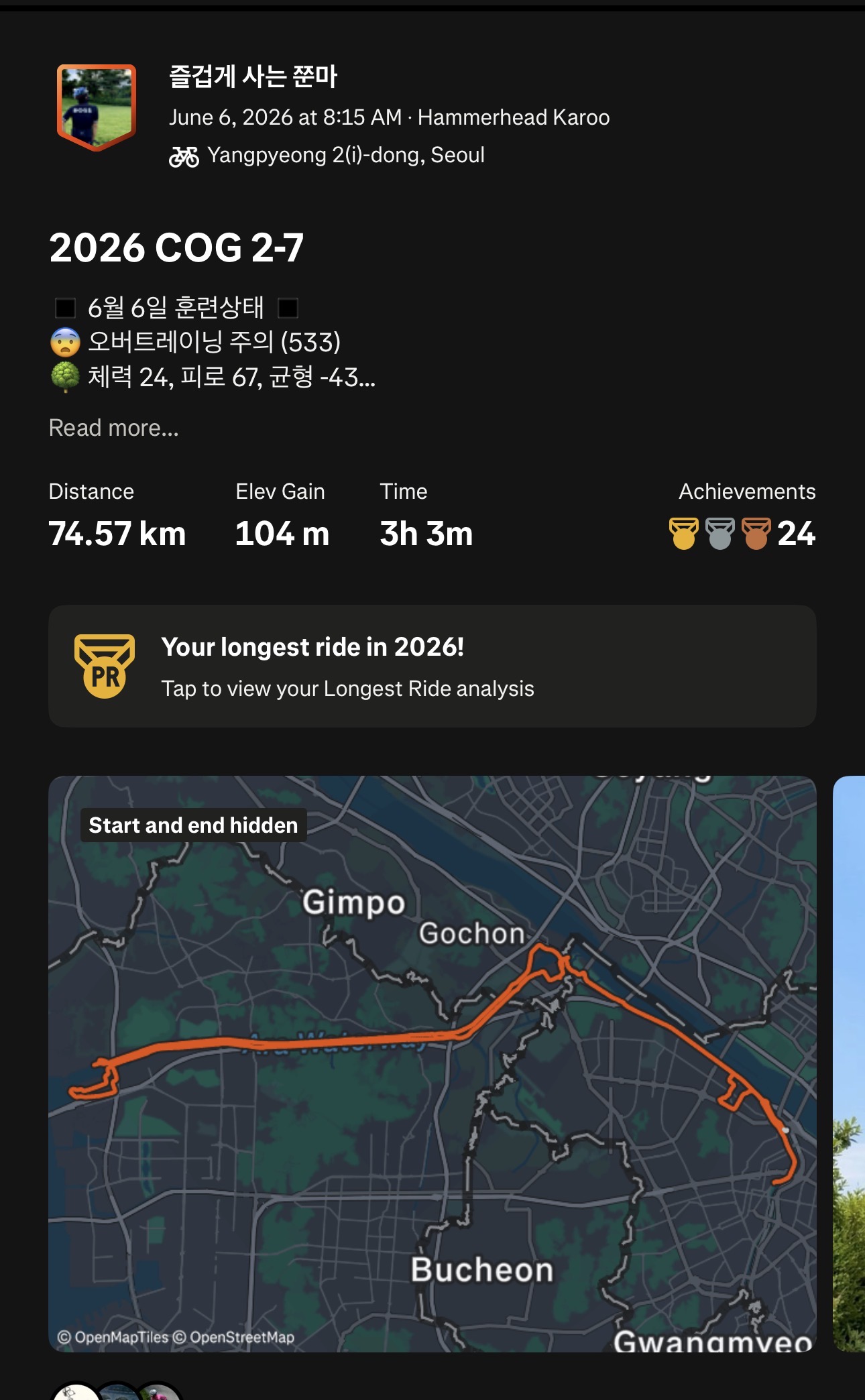865x1400 pixels.
Task: Open the photo next to the map
Action: click(849, 1064)
